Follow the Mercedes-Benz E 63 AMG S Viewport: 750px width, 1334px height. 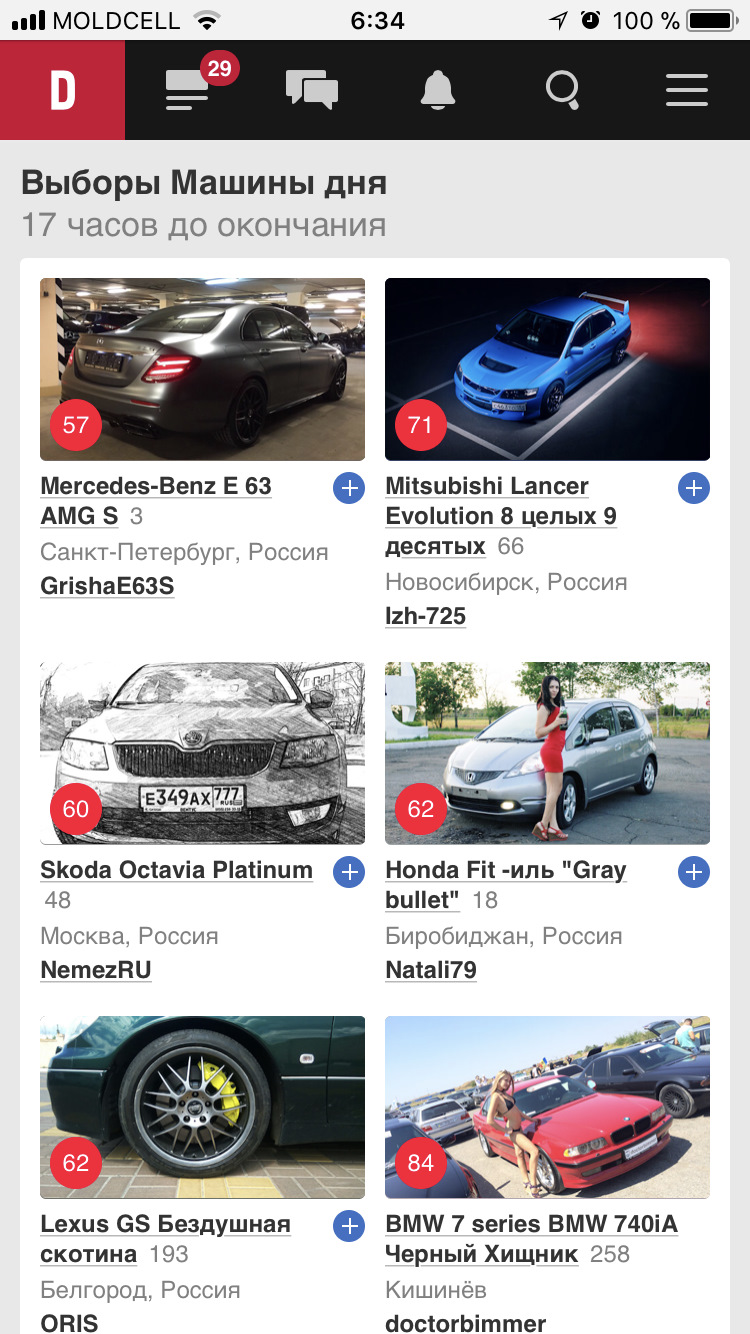tap(348, 489)
